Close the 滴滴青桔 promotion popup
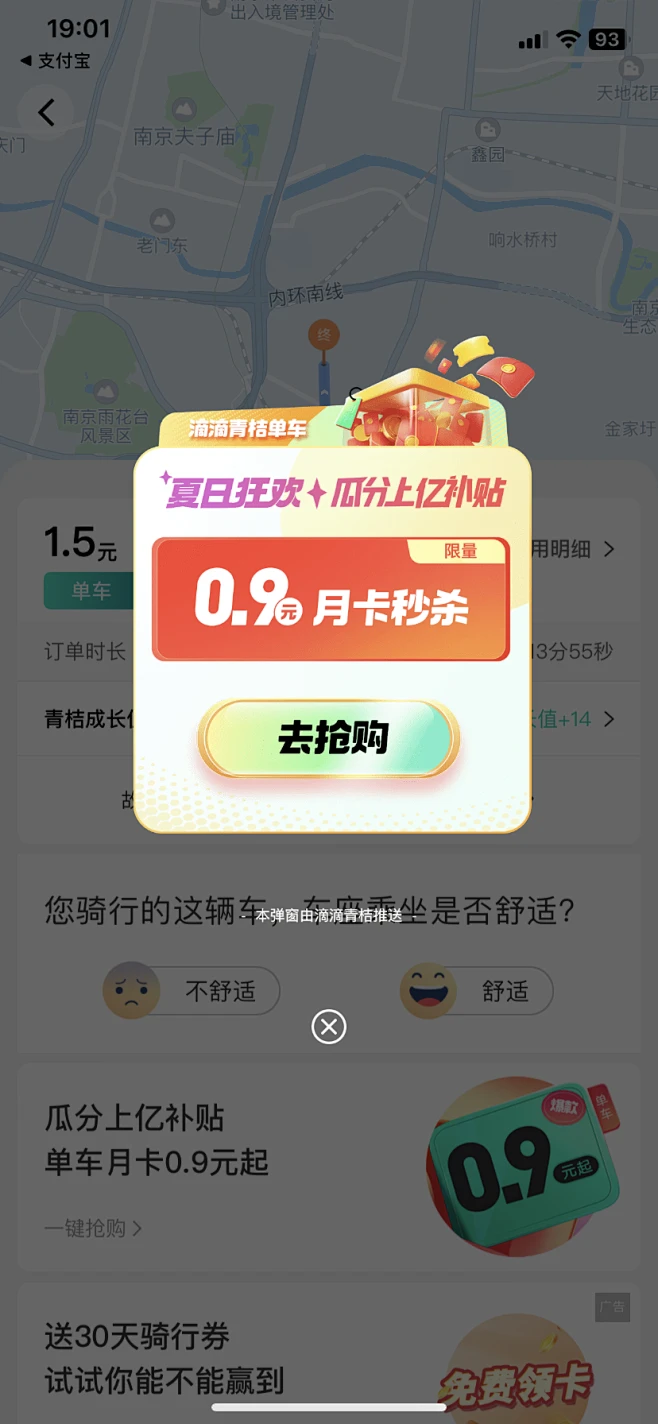 tap(328, 1026)
